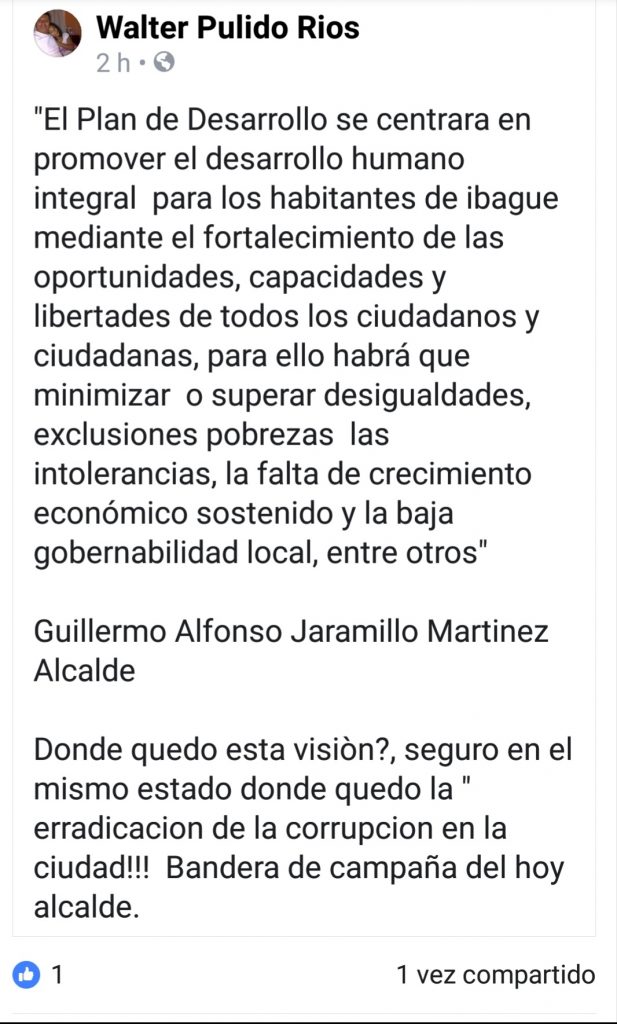Open the Walter Pulido Rios profile name

click(x=227, y=28)
